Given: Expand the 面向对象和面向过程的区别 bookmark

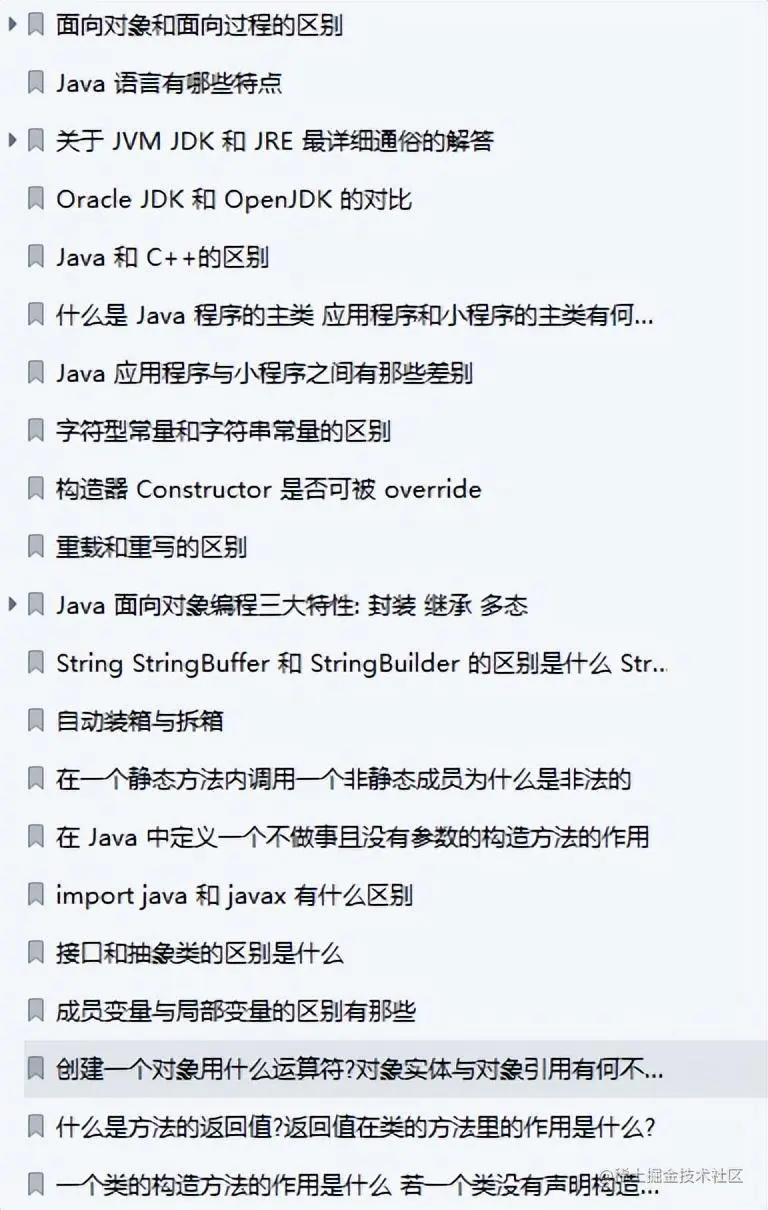Looking at the screenshot, I should (12, 25).
